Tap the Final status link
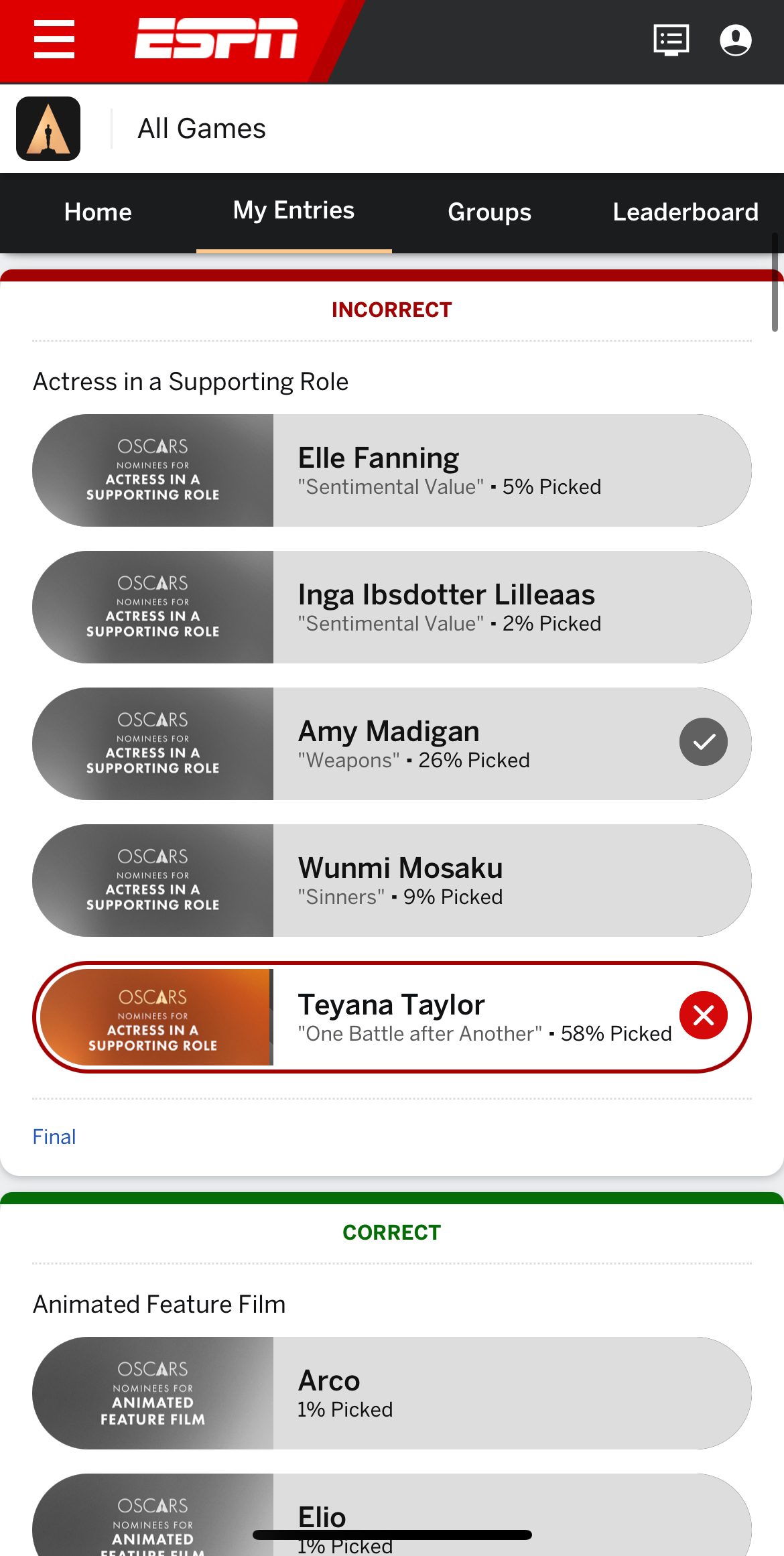This screenshot has width=784, height=1556. click(x=54, y=1137)
